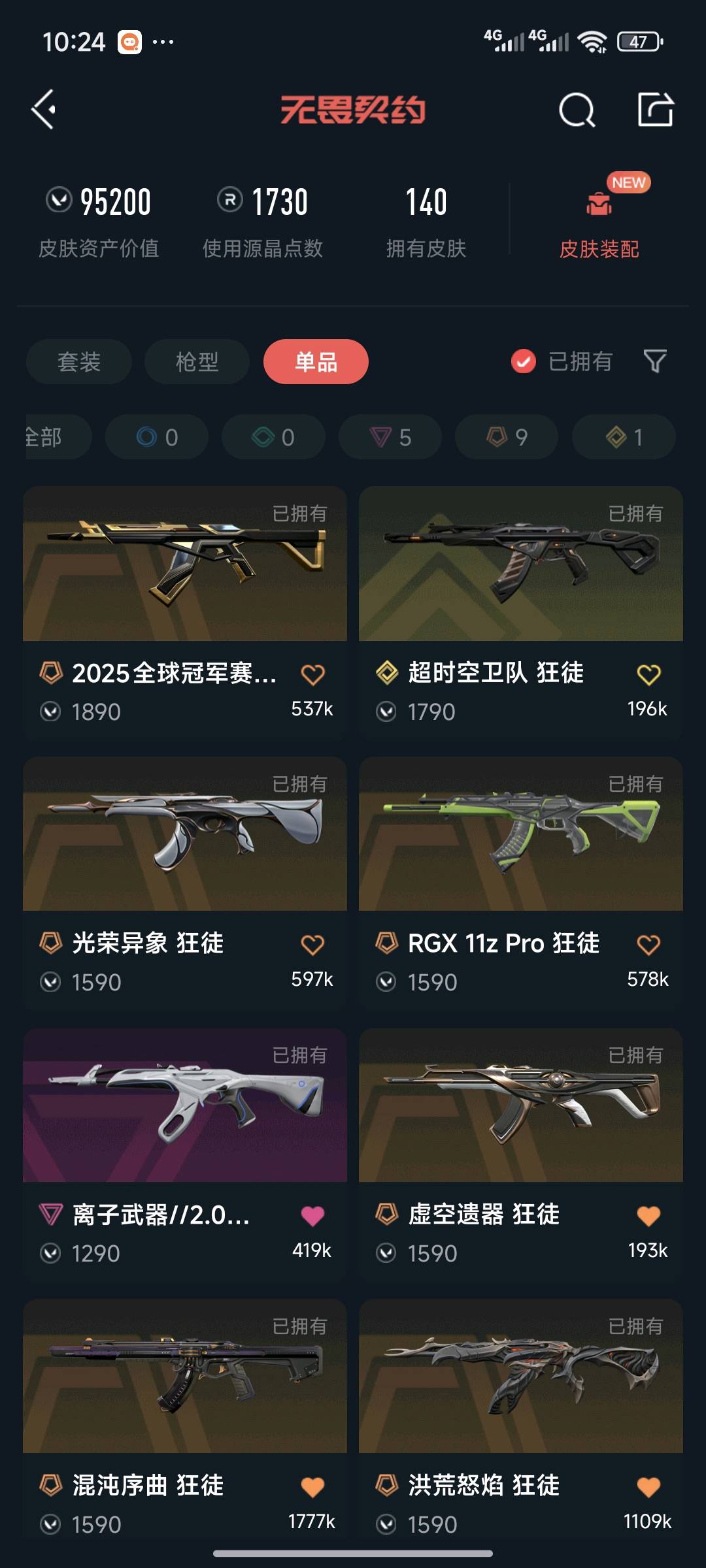
Task: Like the 超时空卫队 狂徒 skin
Action: [648, 675]
